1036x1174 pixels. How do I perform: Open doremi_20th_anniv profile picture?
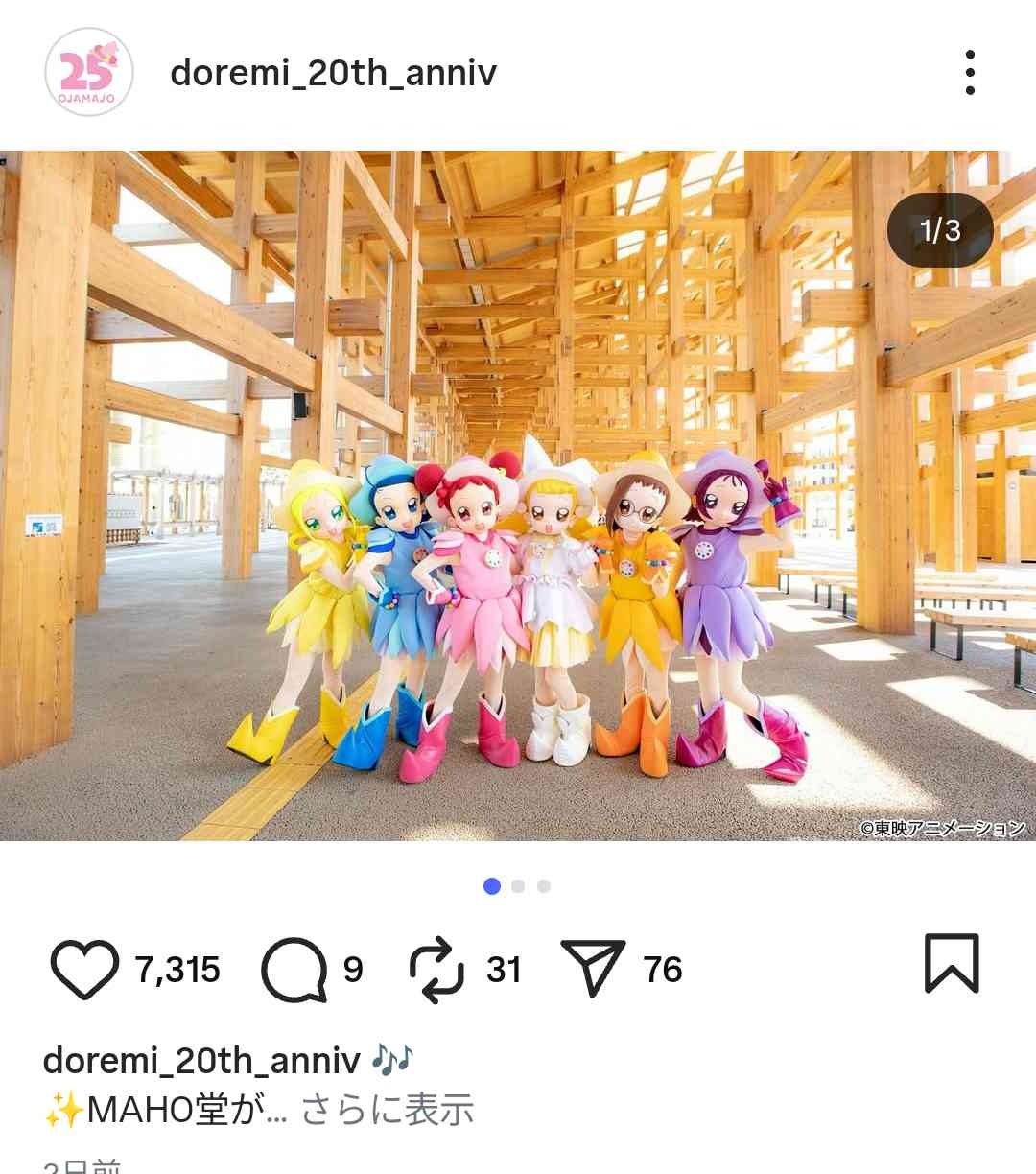pos(88,72)
